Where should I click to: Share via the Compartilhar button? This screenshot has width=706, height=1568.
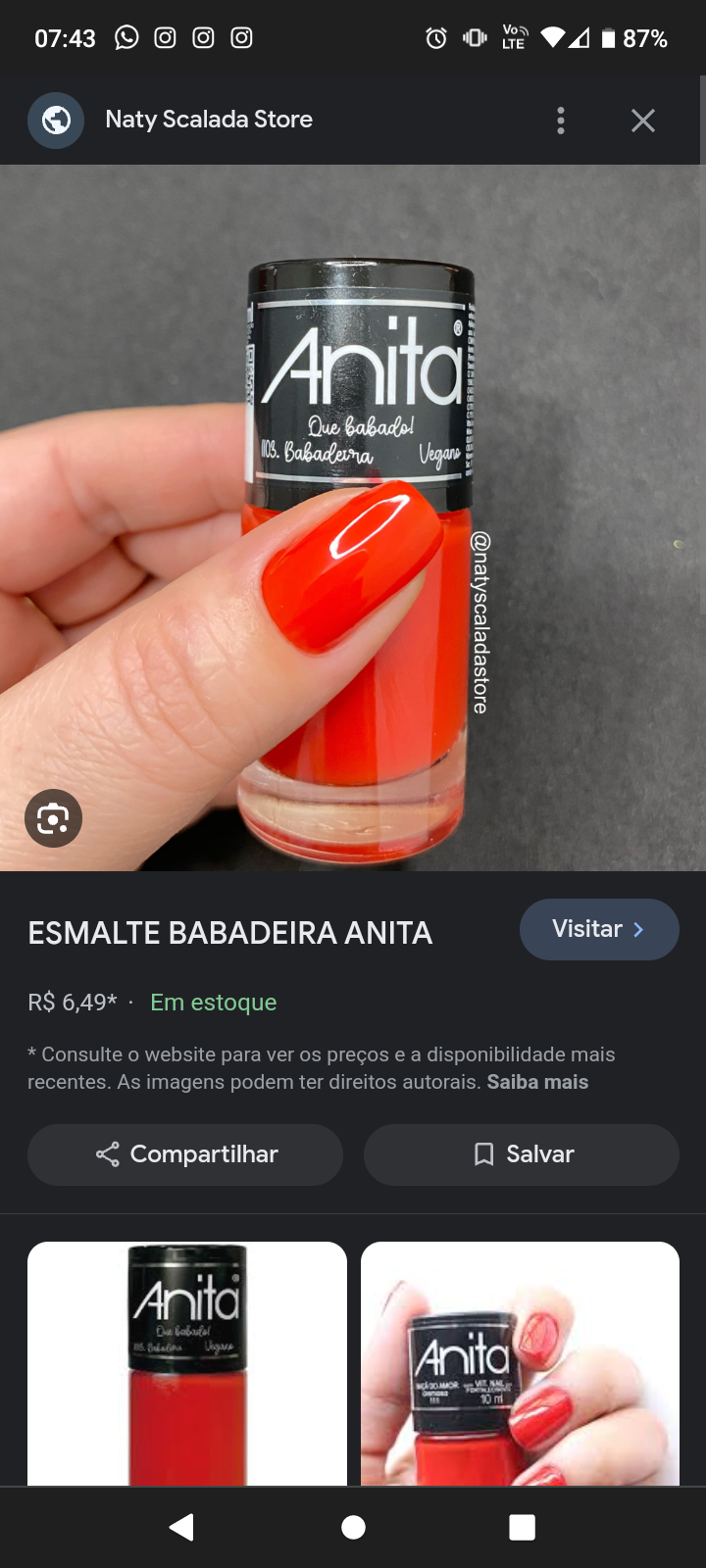point(185,1154)
